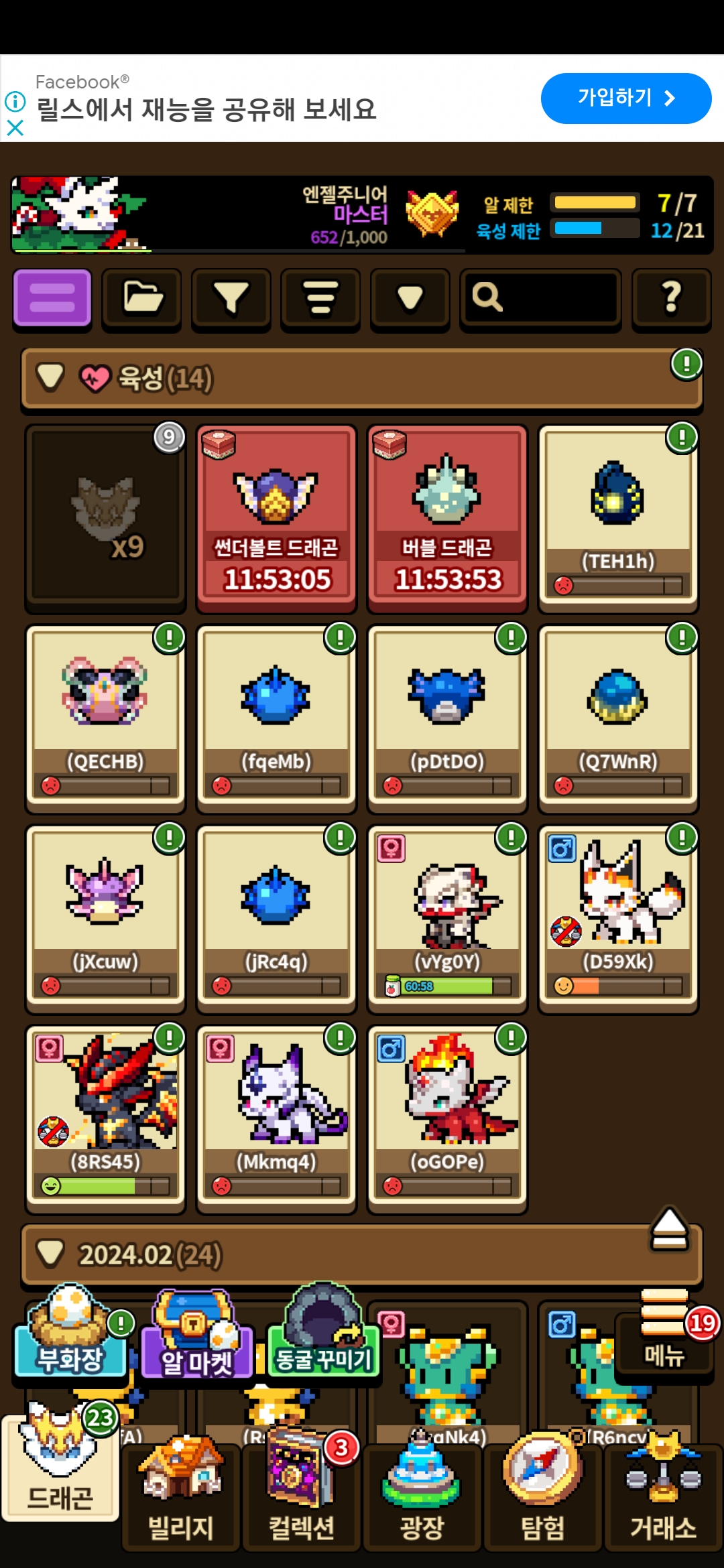724x1568 pixels.
Task: Select the fire dragon labeled oGOPe
Action: click(447, 1118)
